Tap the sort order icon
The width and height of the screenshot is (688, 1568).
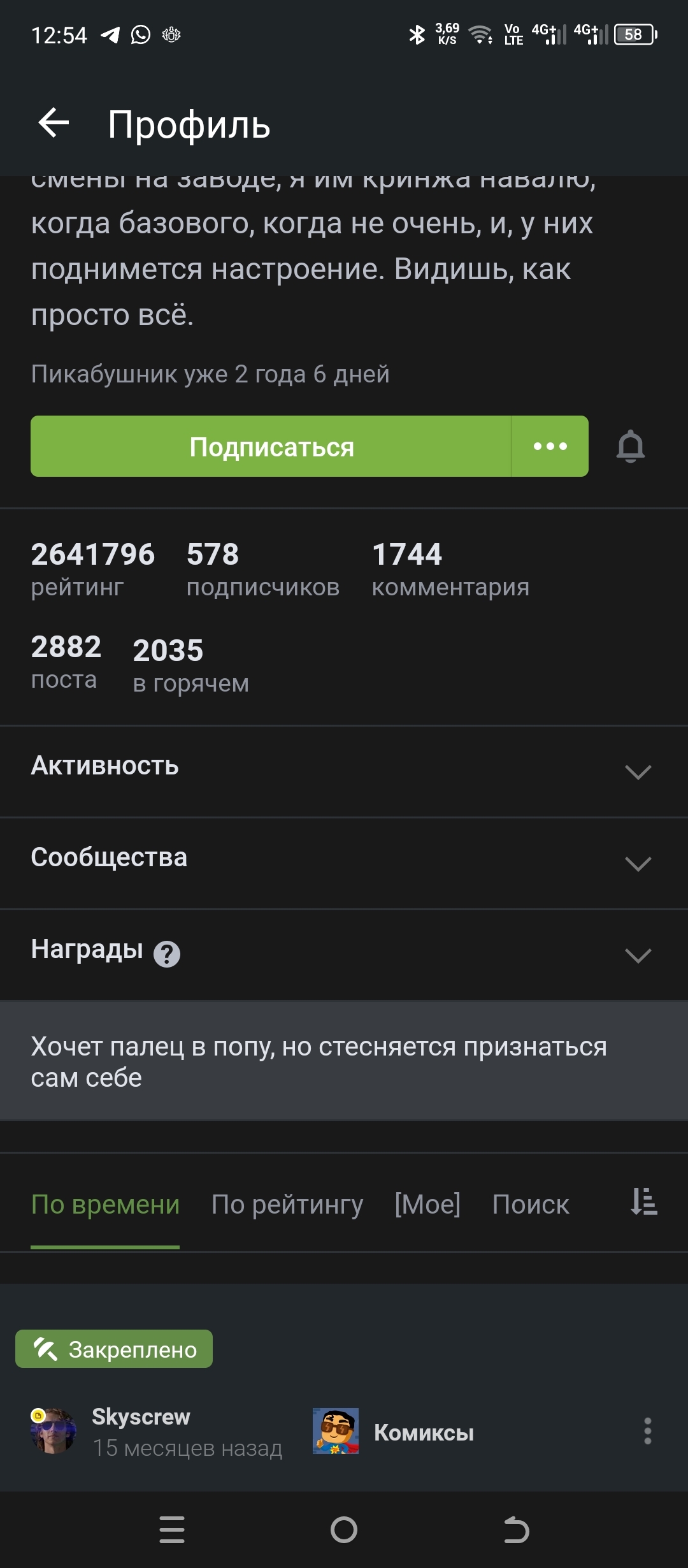tap(643, 1201)
